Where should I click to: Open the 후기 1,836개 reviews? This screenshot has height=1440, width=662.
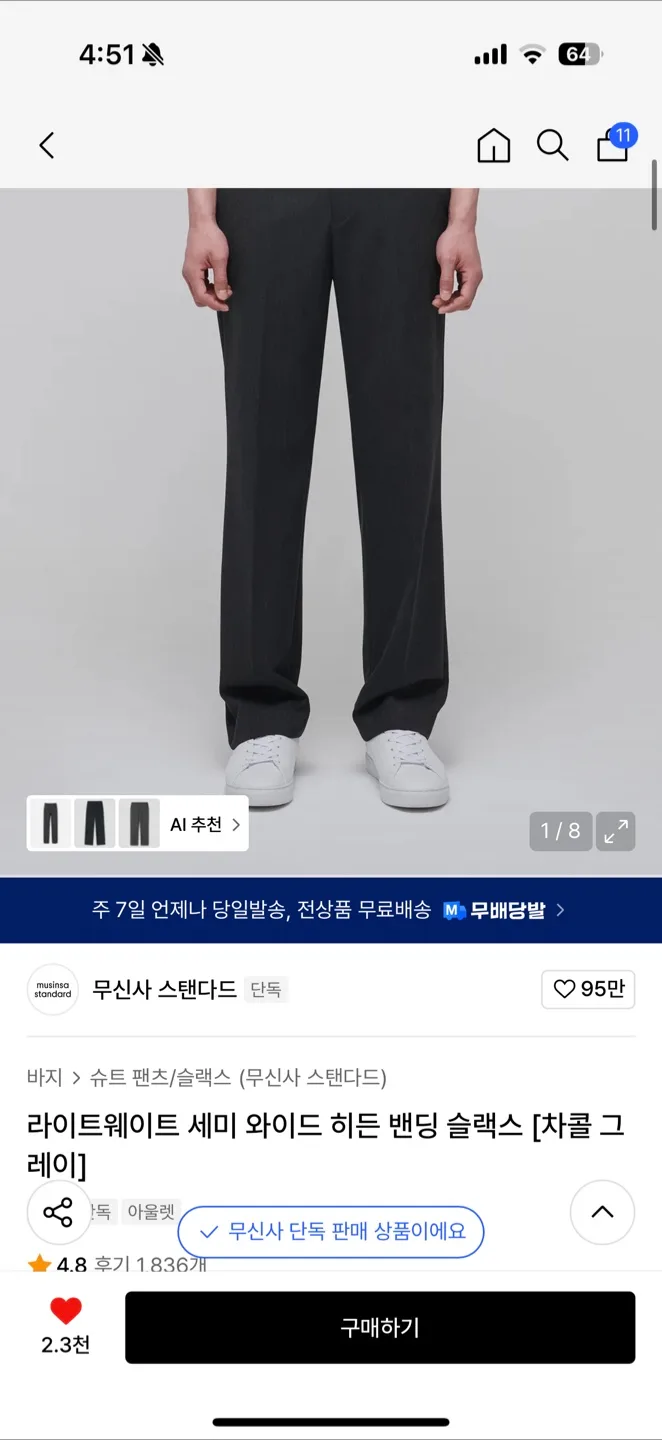[150, 1264]
